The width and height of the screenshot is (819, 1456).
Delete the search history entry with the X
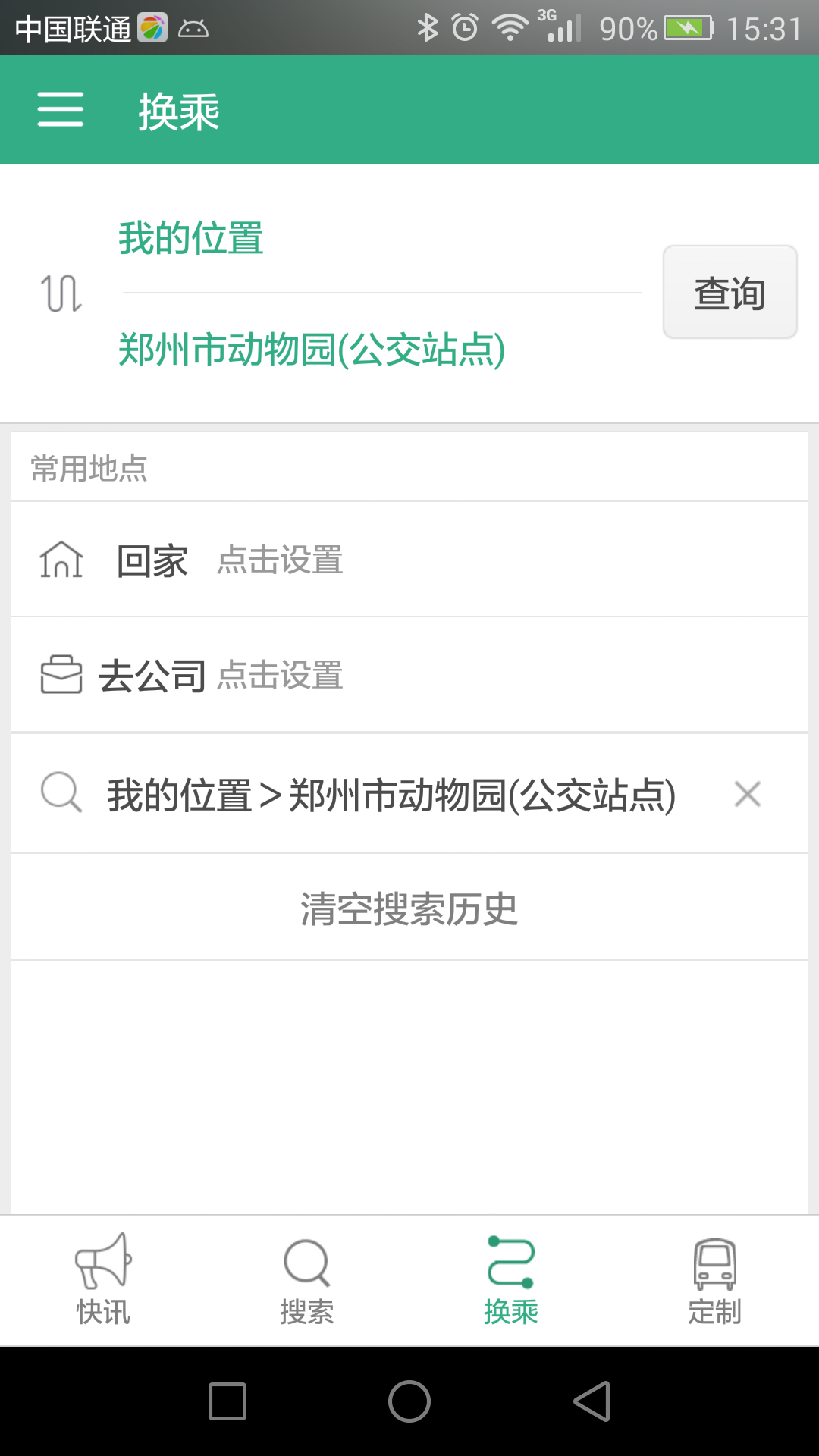pos(747,793)
